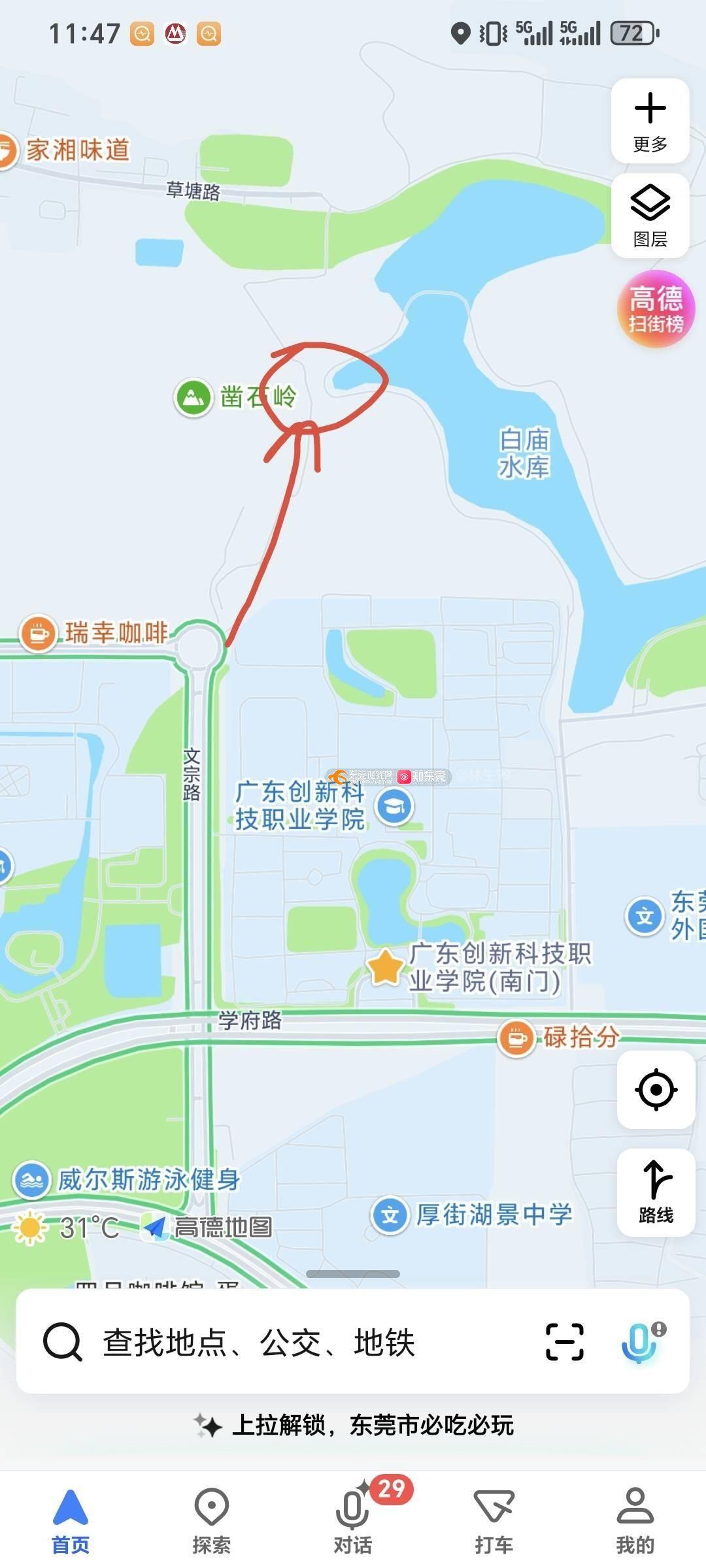The height and width of the screenshot is (1568, 706).
Task: Open the scan icon in search bar
Action: [x=564, y=1342]
